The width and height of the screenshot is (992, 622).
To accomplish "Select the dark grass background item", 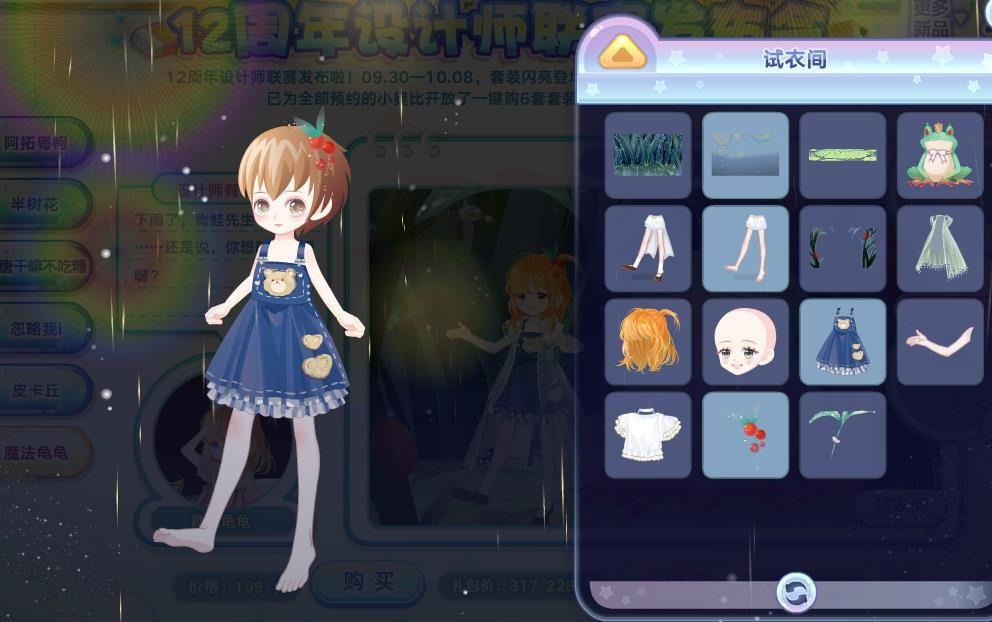I will 647,155.
